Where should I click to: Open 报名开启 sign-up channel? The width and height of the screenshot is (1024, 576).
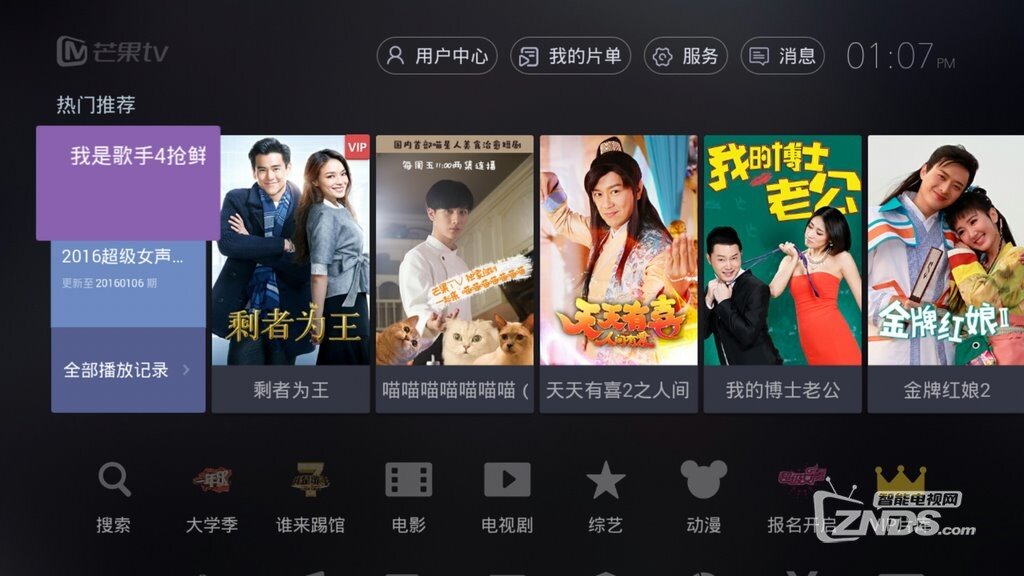[801, 497]
